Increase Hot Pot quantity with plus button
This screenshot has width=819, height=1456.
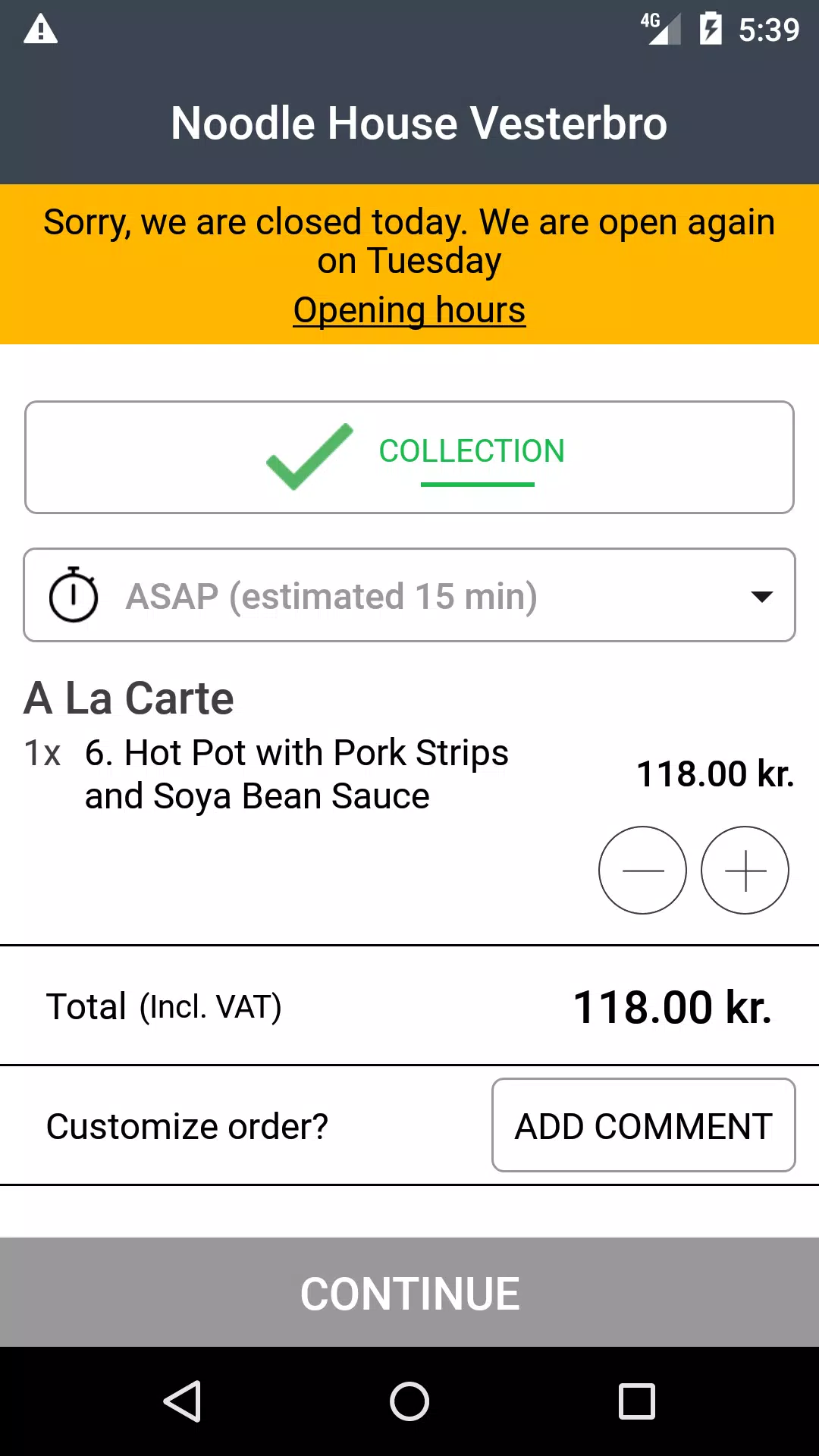[745, 870]
